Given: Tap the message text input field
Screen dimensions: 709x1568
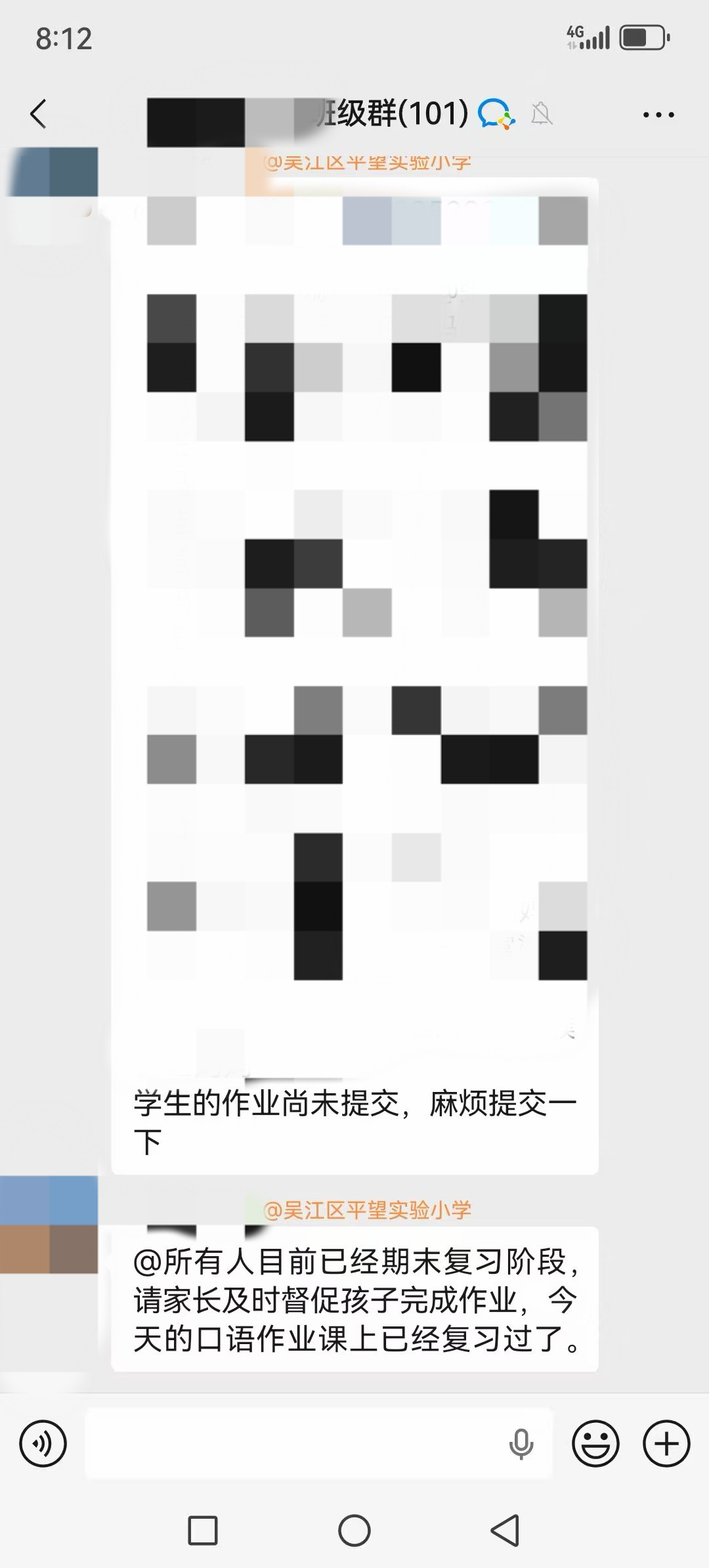Looking at the screenshot, I should pos(295,1443).
